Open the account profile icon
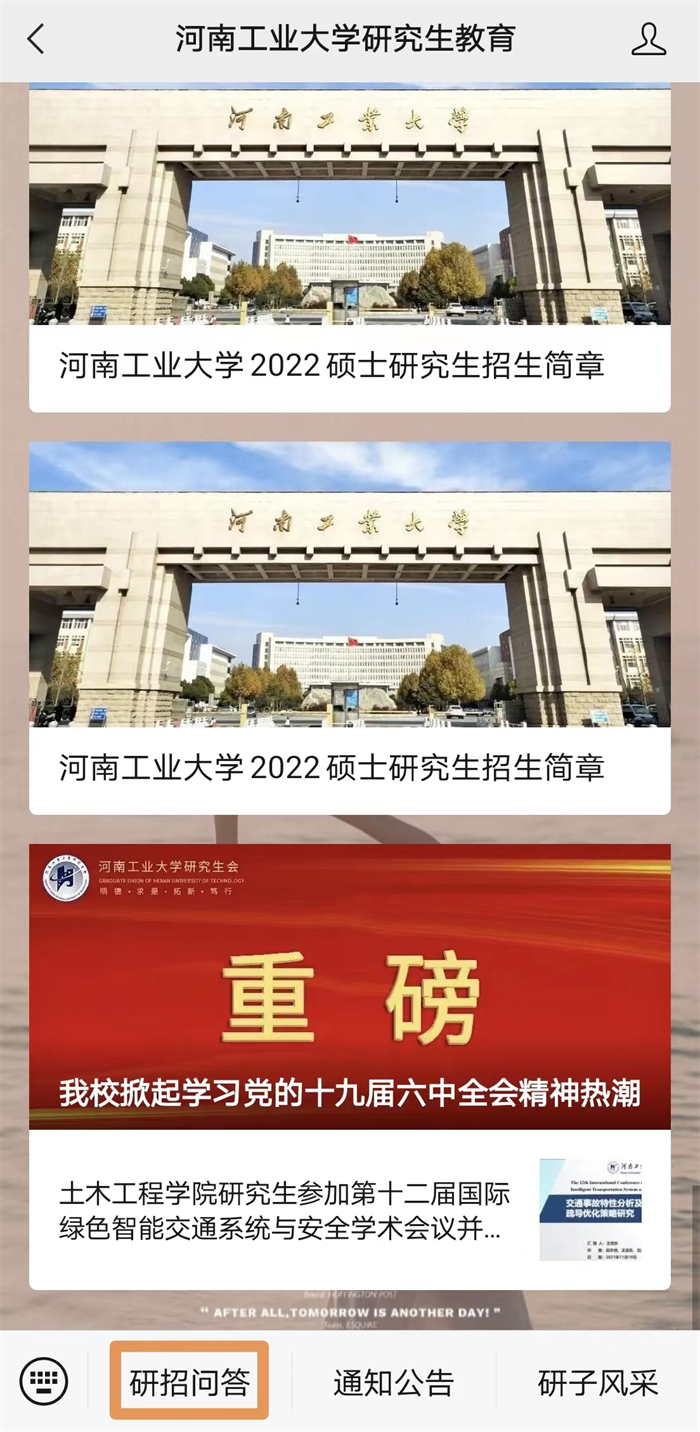Image resolution: width=700 pixels, height=1432 pixels. 649,39
